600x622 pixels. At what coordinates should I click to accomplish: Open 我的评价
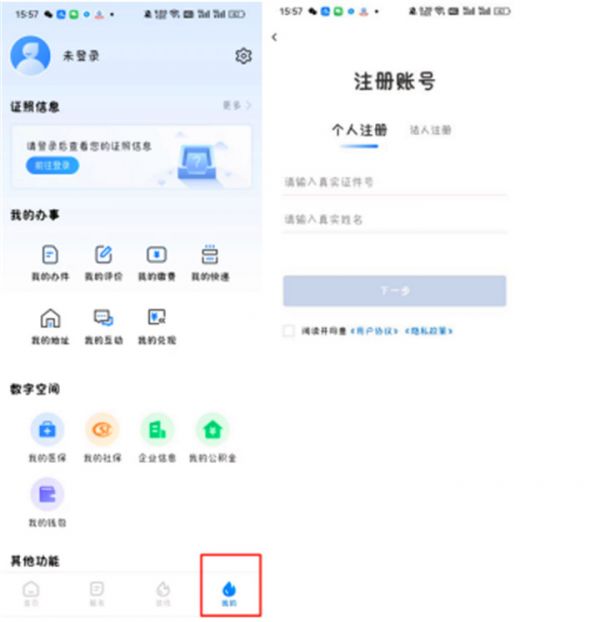click(x=103, y=262)
